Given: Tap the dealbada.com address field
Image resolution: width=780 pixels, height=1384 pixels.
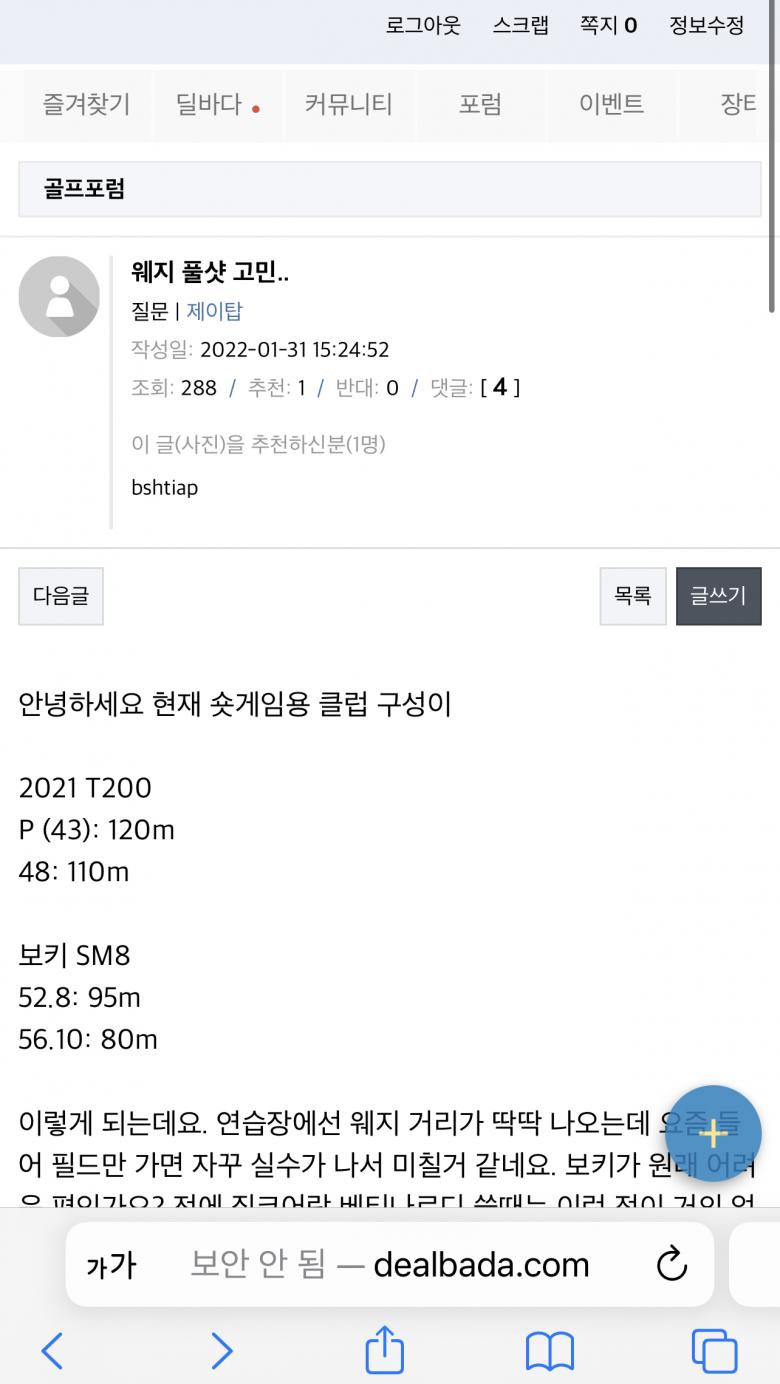Looking at the screenshot, I should (390, 1265).
